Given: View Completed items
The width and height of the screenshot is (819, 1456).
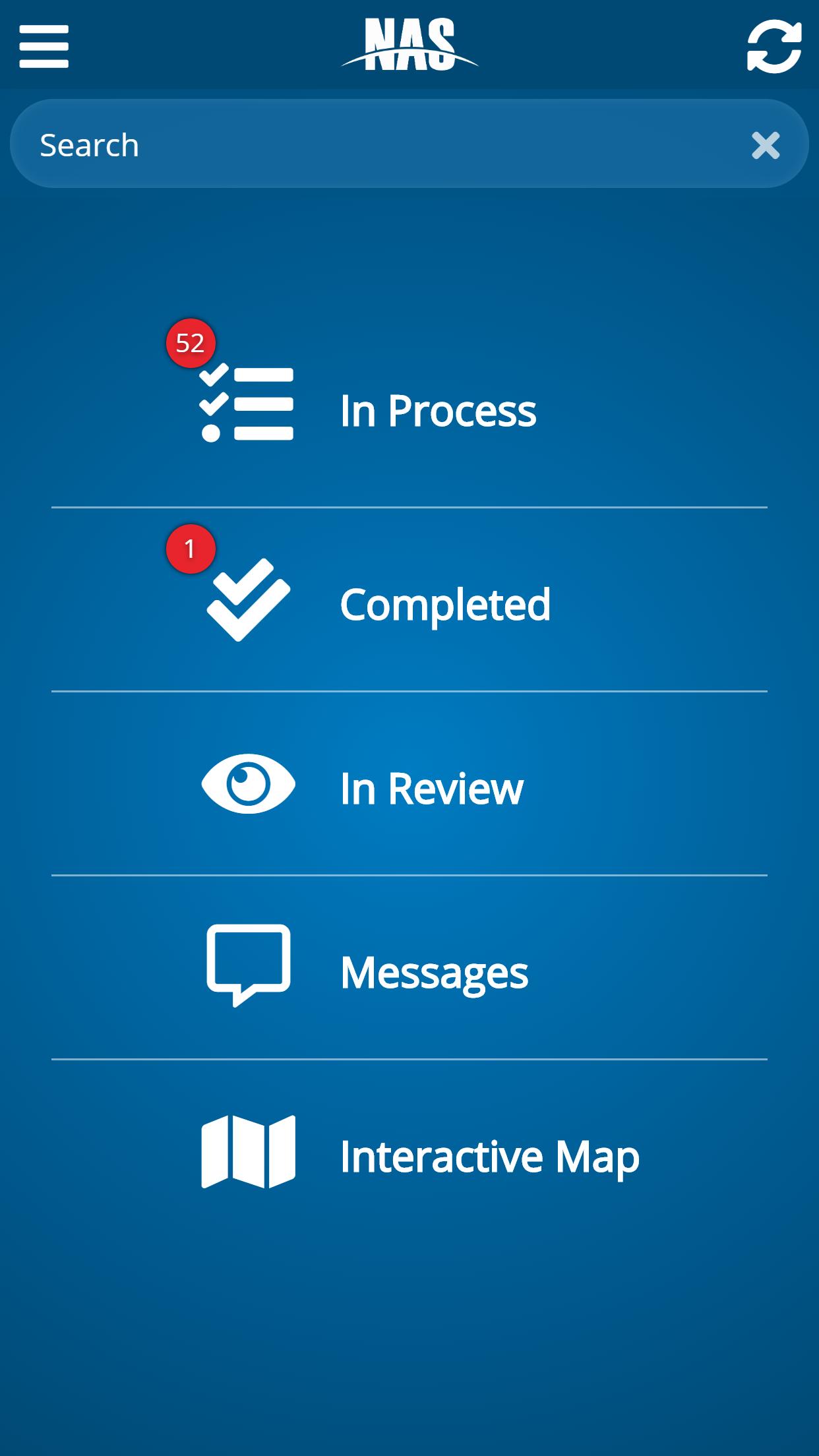Looking at the screenshot, I should tap(409, 603).
